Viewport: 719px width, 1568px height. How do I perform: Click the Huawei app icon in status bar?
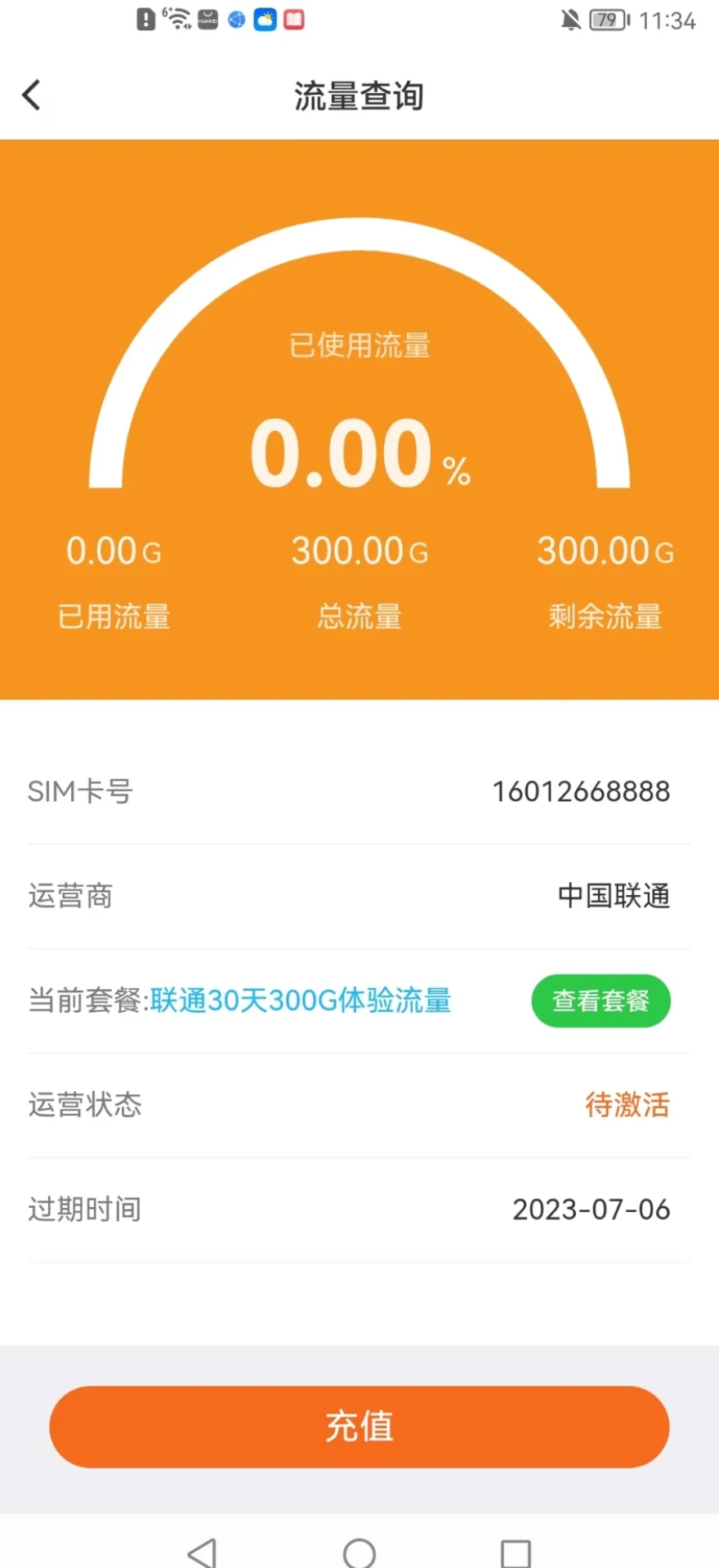[x=207, y=20]
